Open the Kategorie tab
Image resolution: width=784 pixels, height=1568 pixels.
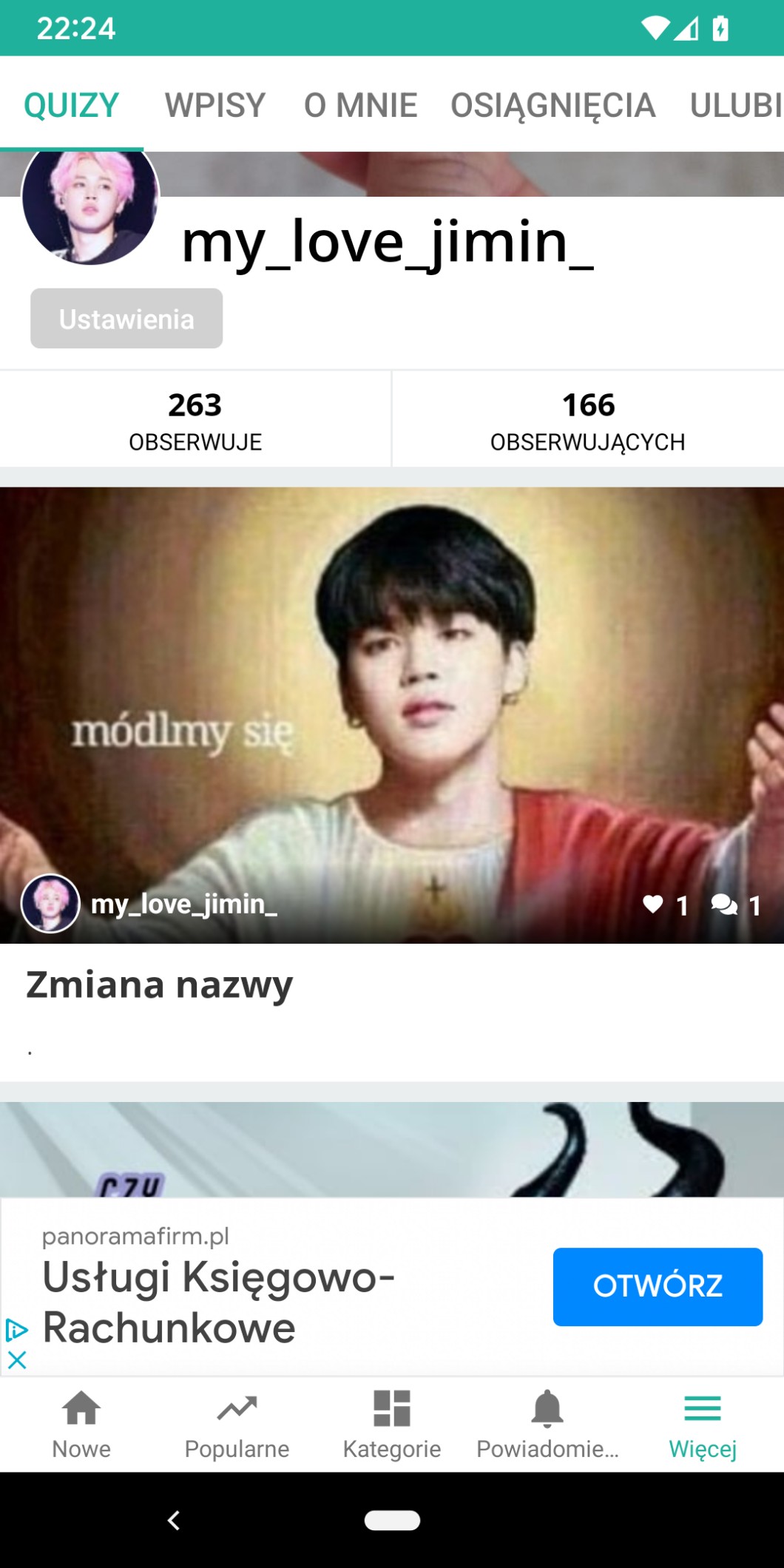(392, 1424)
